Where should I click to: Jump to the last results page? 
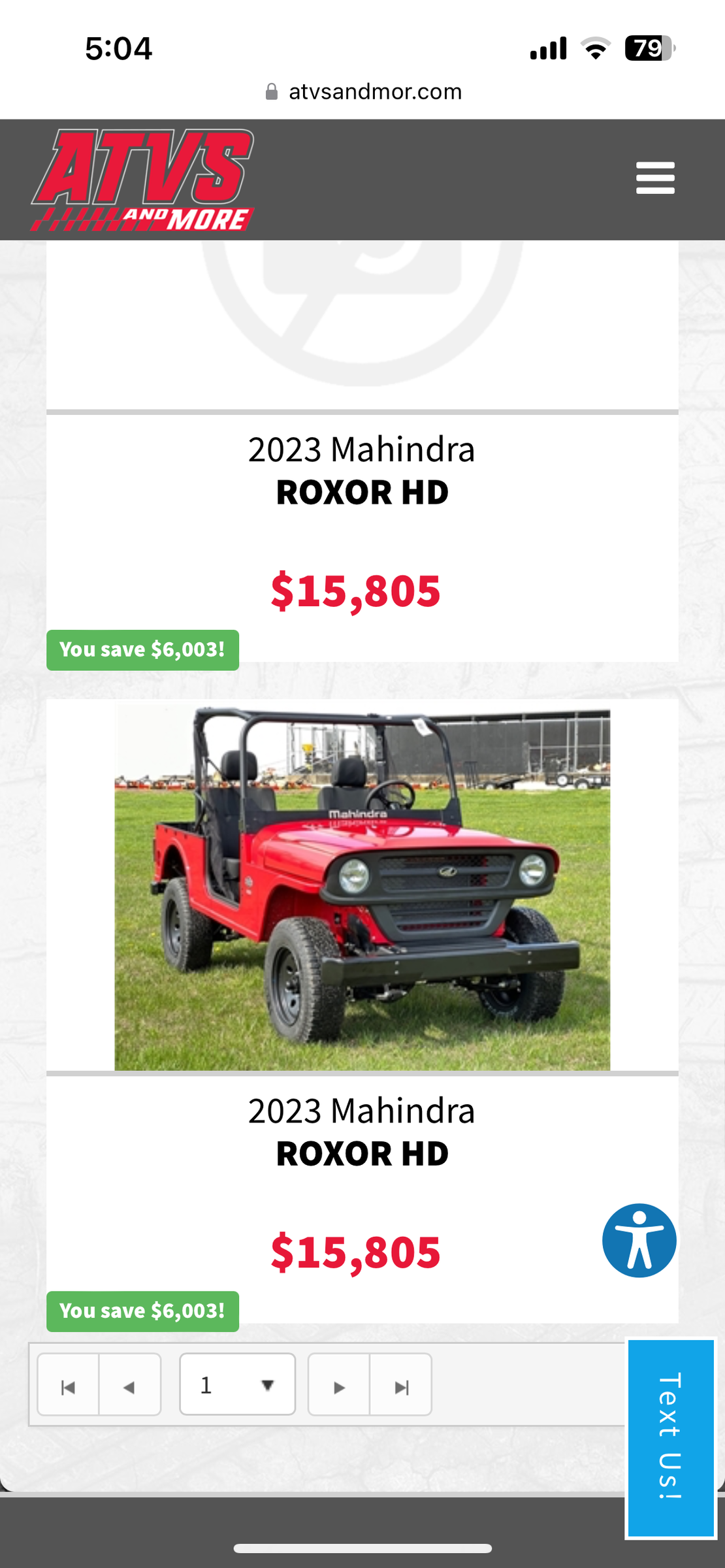tap(401, 1386)
